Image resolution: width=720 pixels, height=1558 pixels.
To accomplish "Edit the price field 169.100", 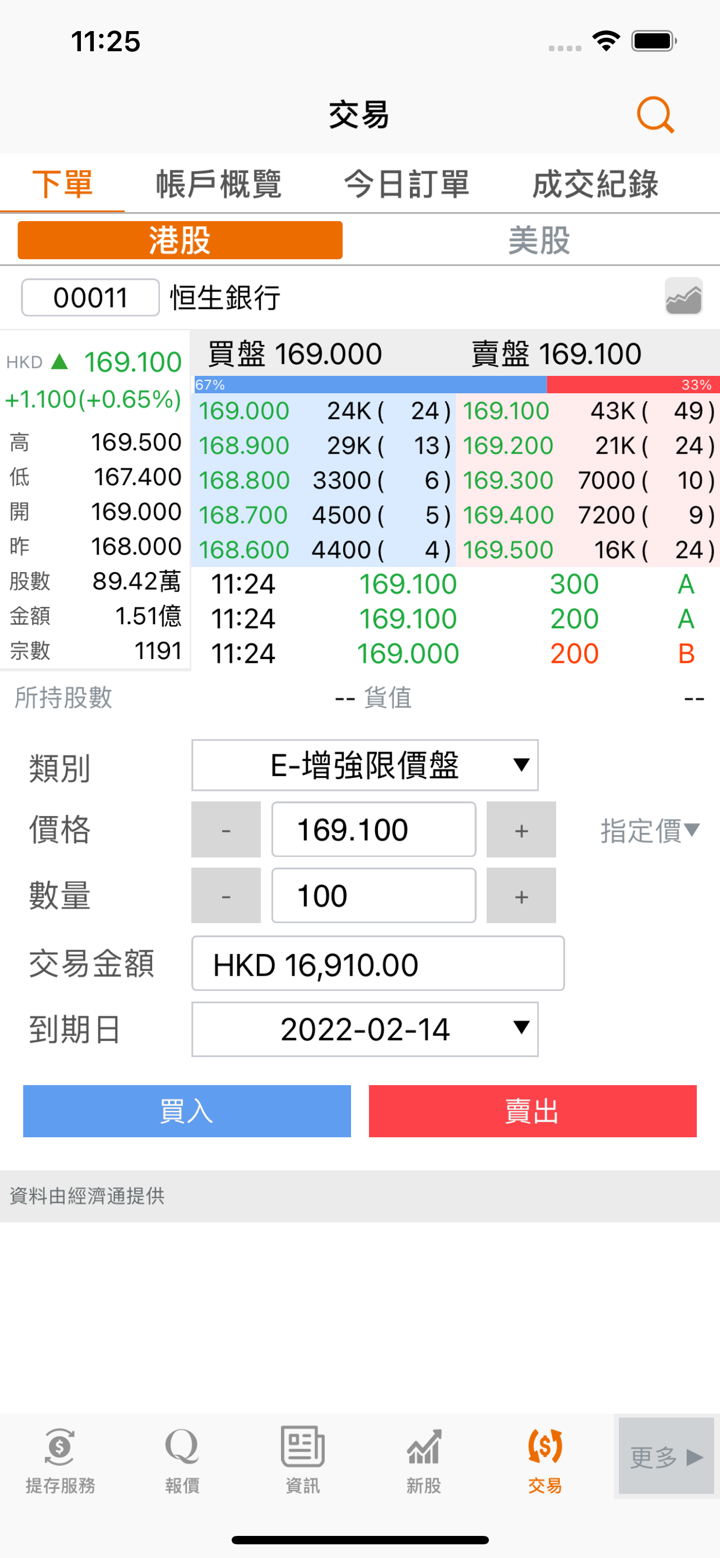I will [x=373, y=830].
